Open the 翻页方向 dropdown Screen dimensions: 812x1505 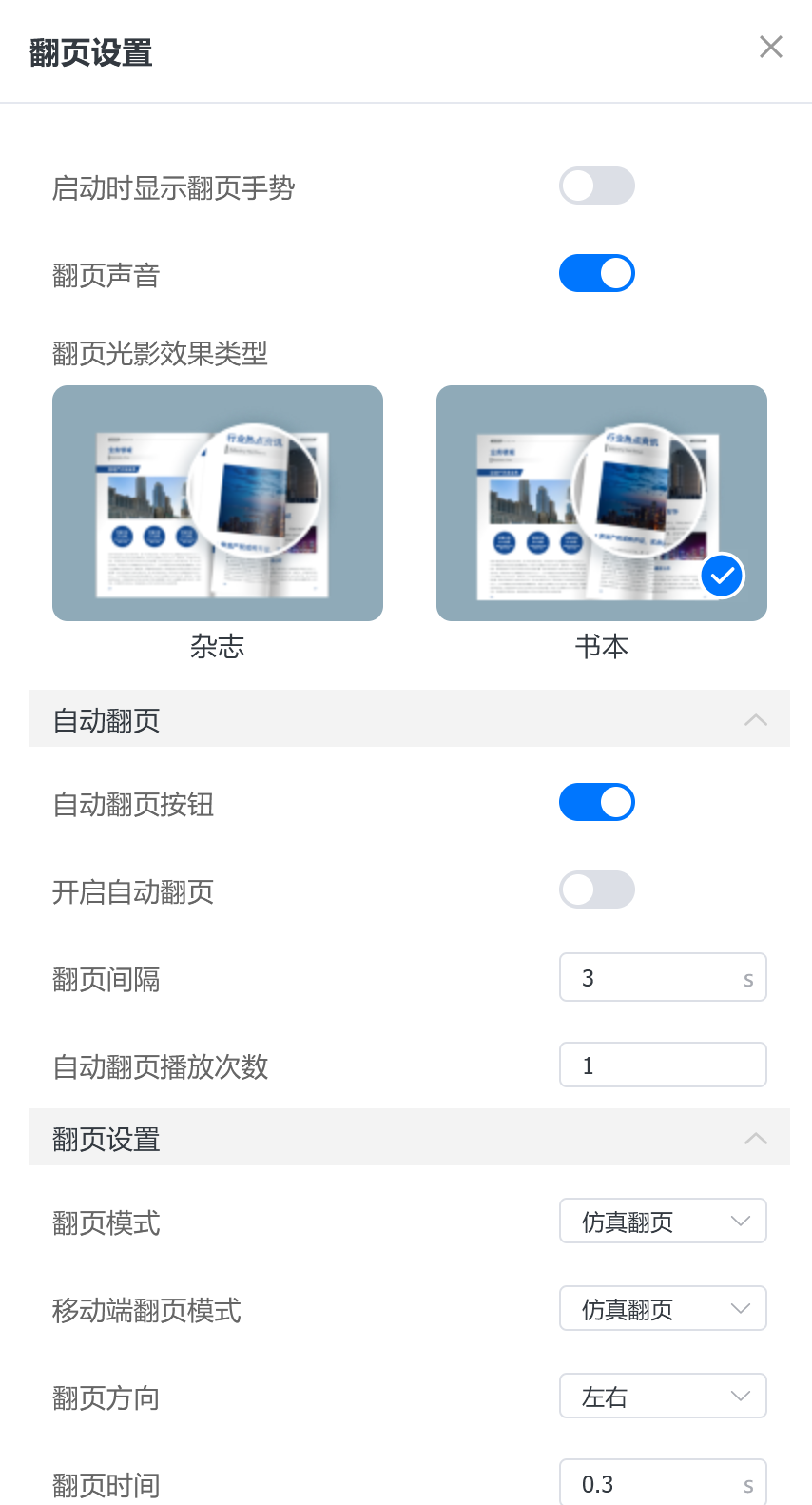point(663,1396)
